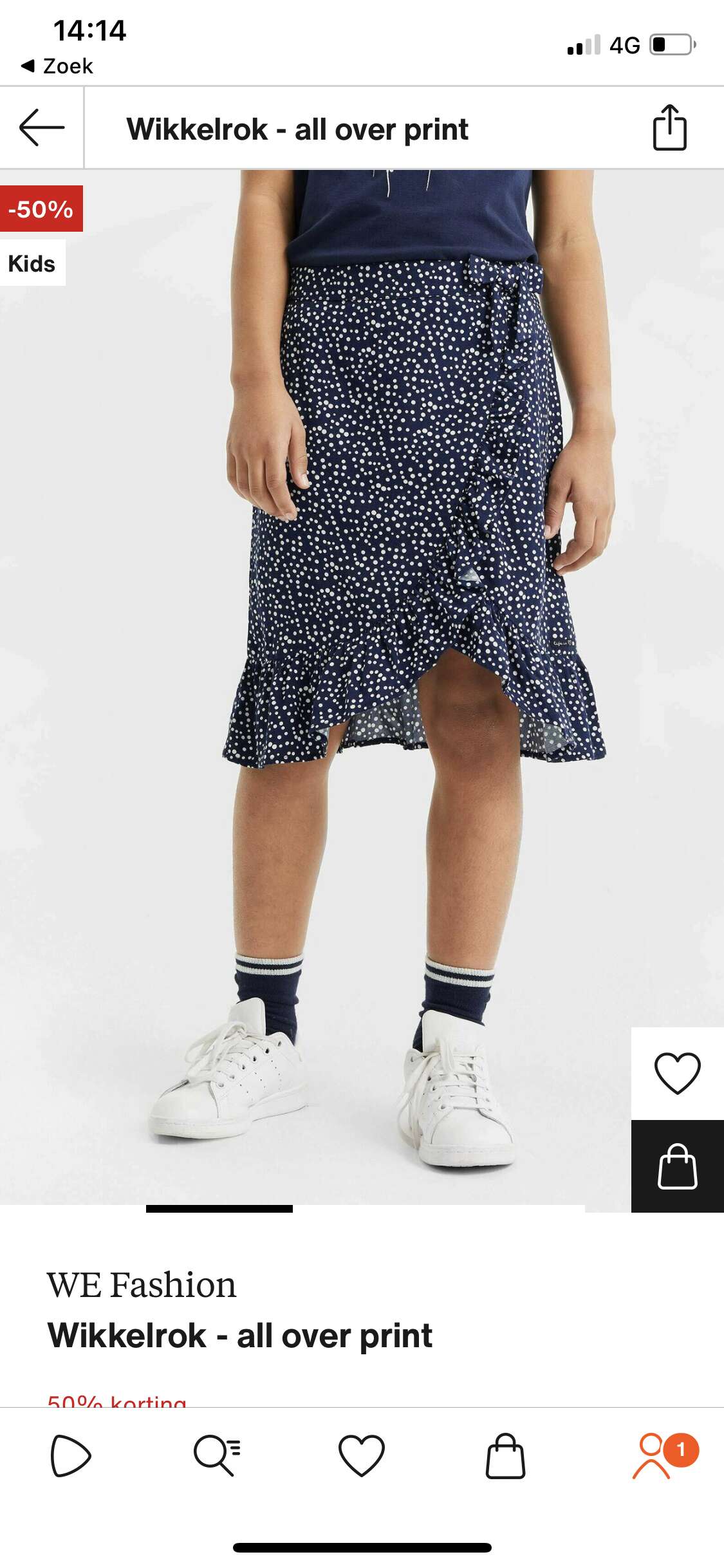This screenshot has width=724, height=1568.
Task: Share this Wikkelrok product
Action: pyautogui.click(x=669, y=127)
